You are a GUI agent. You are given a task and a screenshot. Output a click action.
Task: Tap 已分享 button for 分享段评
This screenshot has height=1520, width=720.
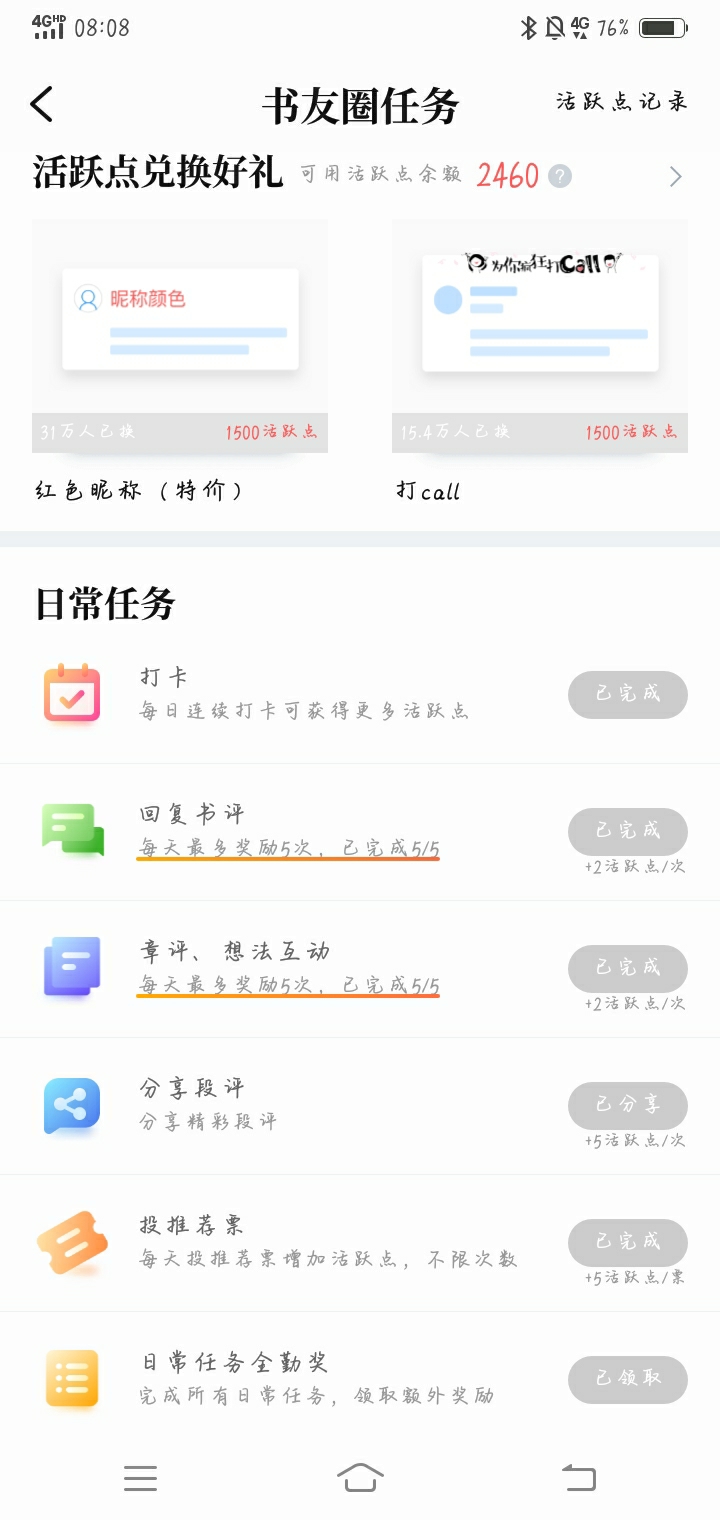628,1105
